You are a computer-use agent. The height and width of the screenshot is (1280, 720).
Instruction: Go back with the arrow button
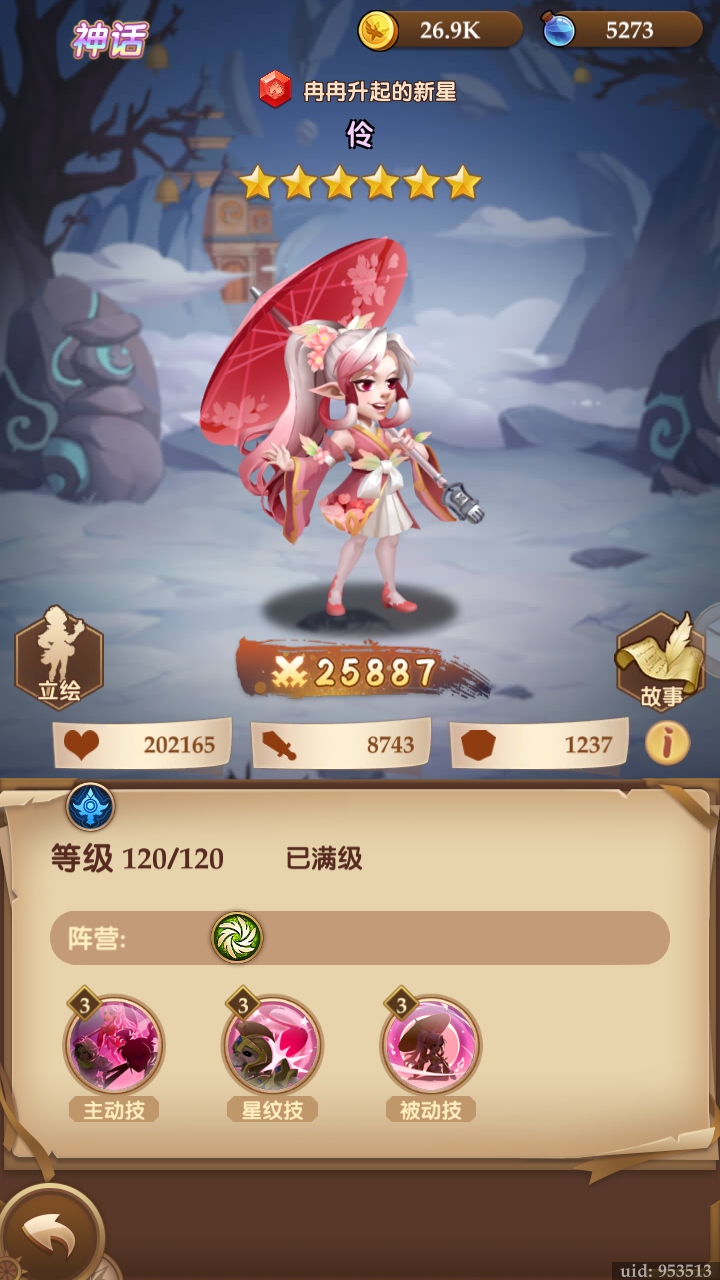click(48, 1237)
